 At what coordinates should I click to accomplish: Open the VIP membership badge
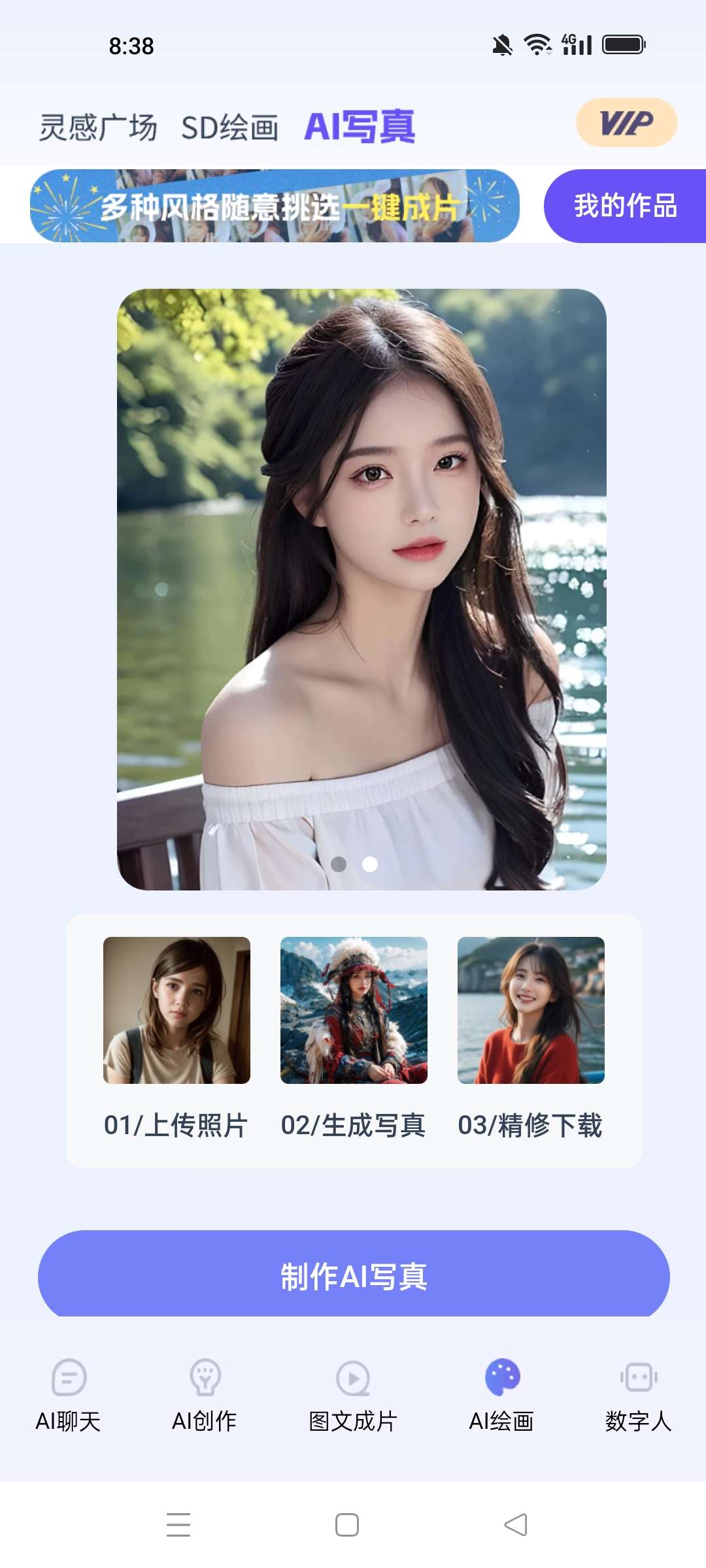(x=626, y=123)
